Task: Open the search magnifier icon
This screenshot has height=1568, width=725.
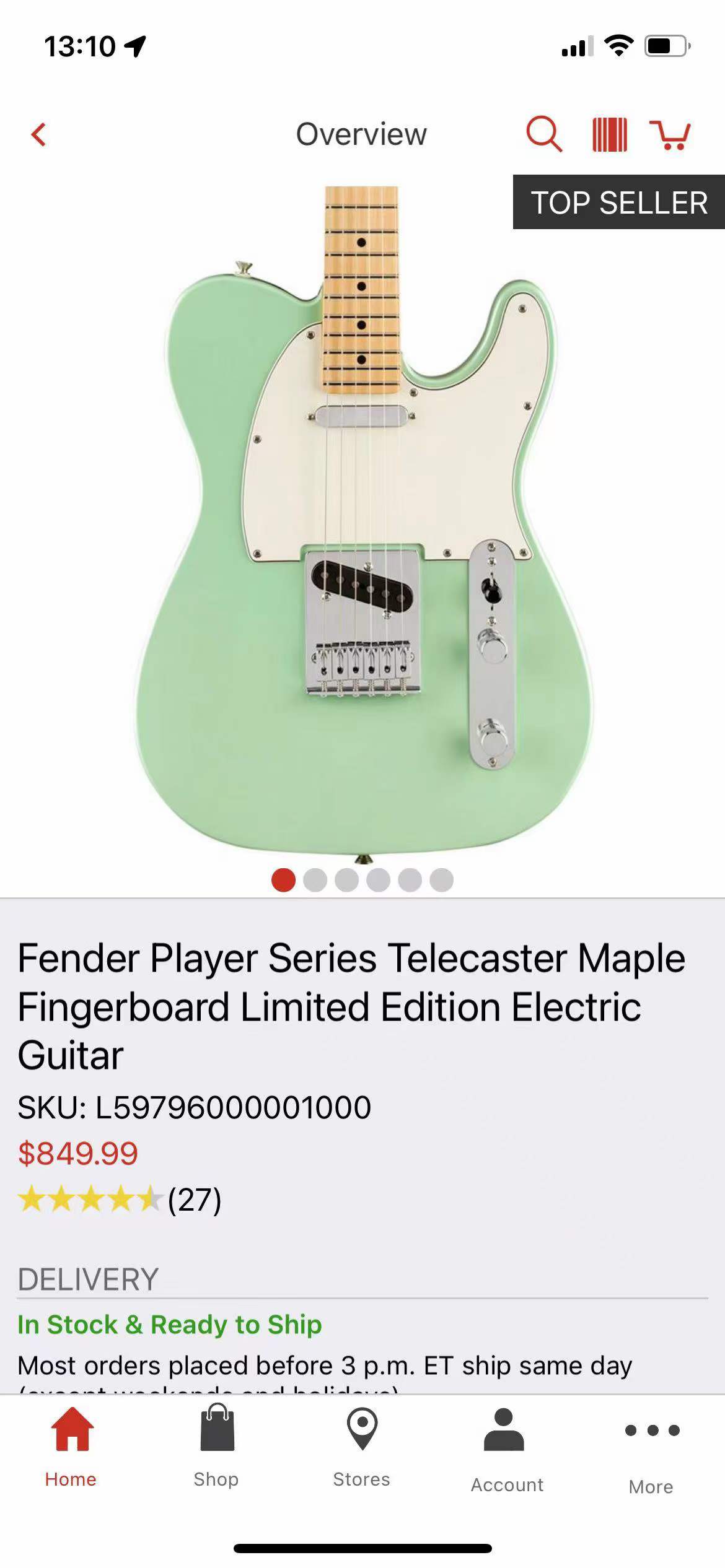Action: coord(543,134)
